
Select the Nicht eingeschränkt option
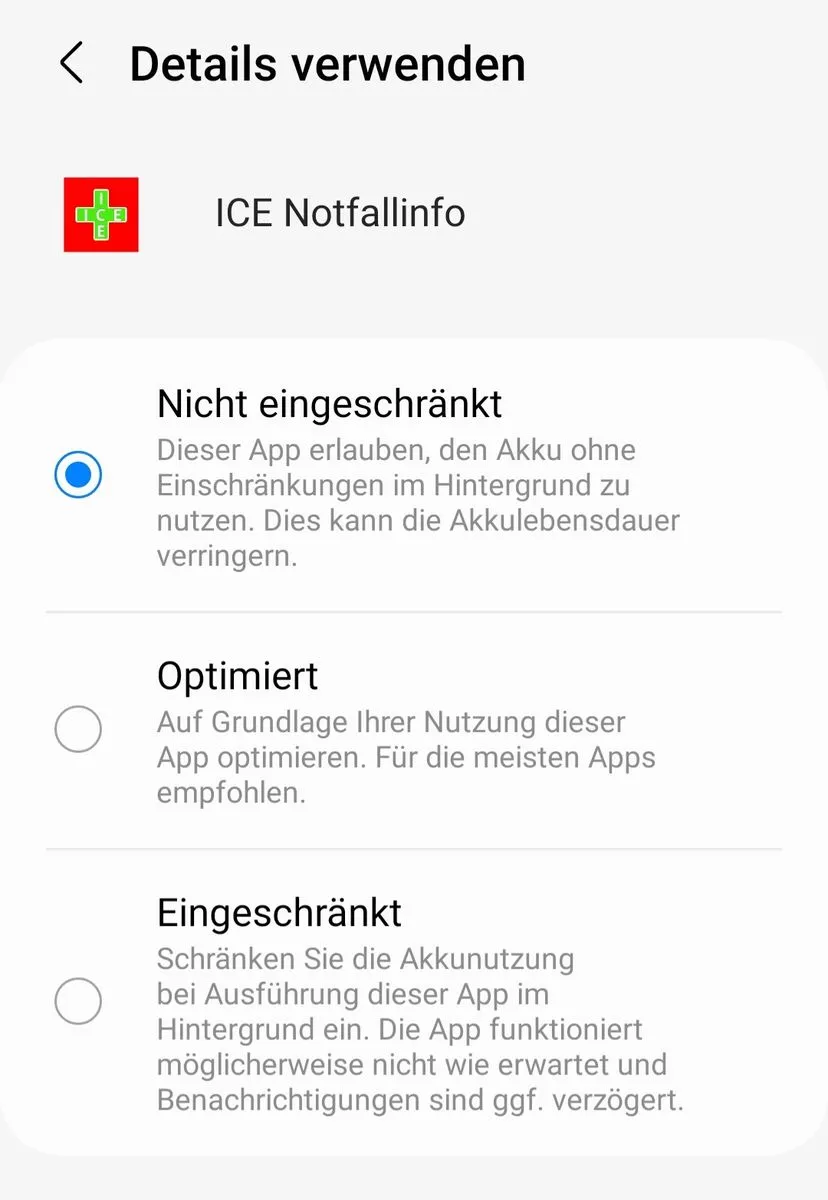(78, 475)
